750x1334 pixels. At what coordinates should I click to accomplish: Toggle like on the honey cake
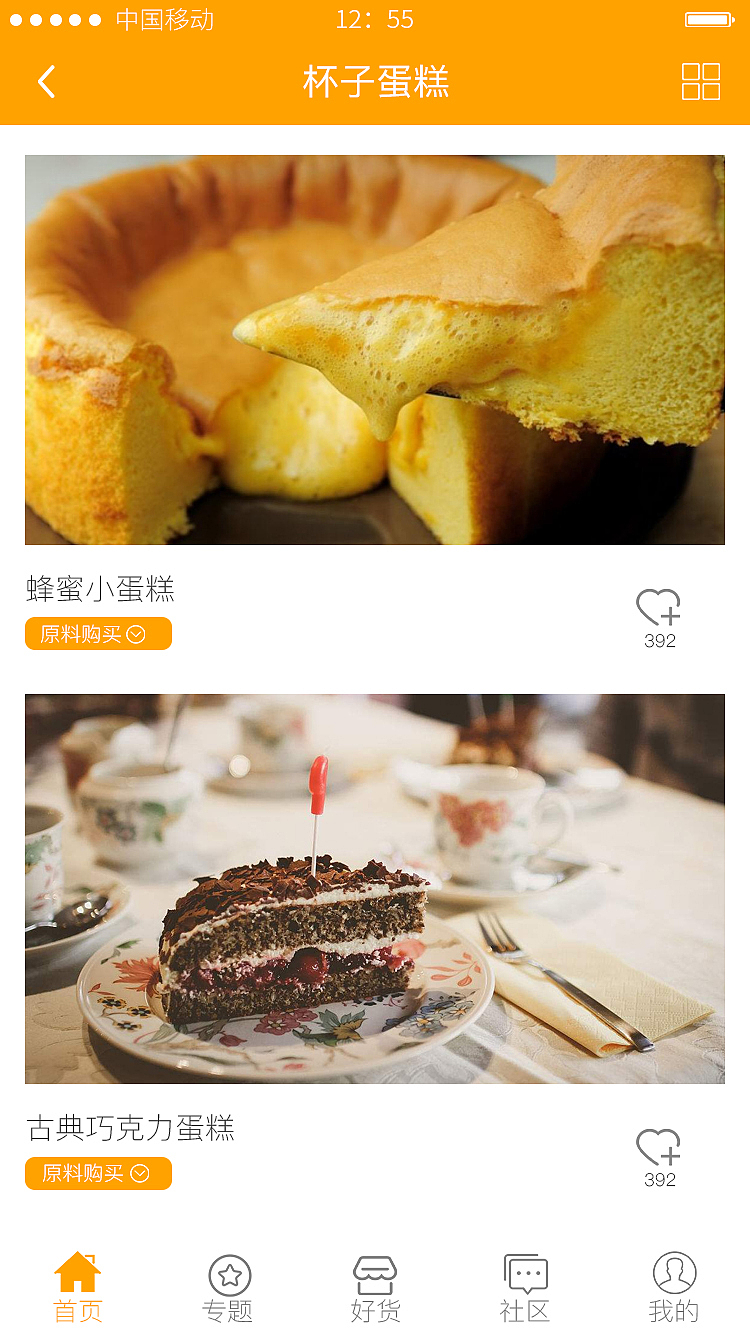pyautogui.click(x=657, y=607)
